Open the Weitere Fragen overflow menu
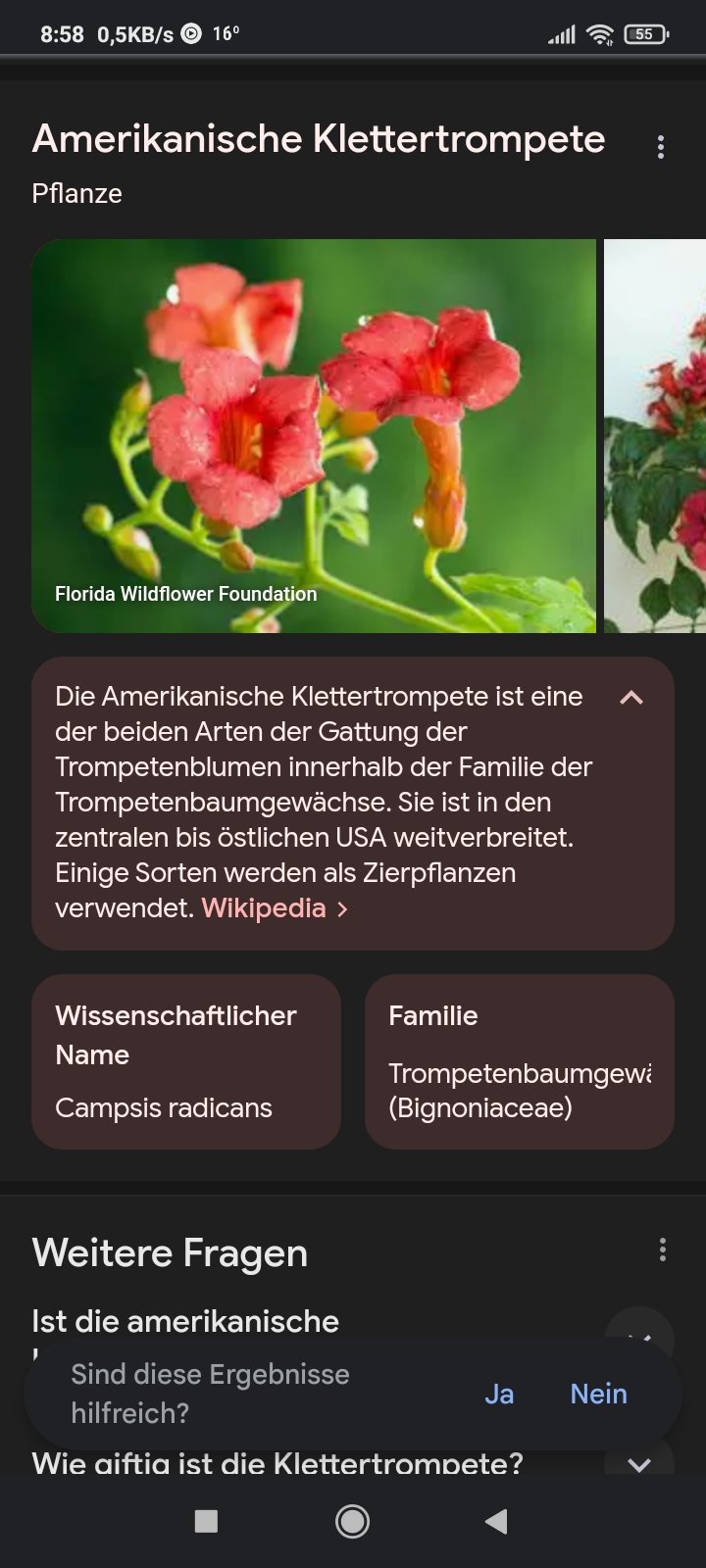Image resolution: width=706 pixels, height=1568 pixels. [663, 1249]
